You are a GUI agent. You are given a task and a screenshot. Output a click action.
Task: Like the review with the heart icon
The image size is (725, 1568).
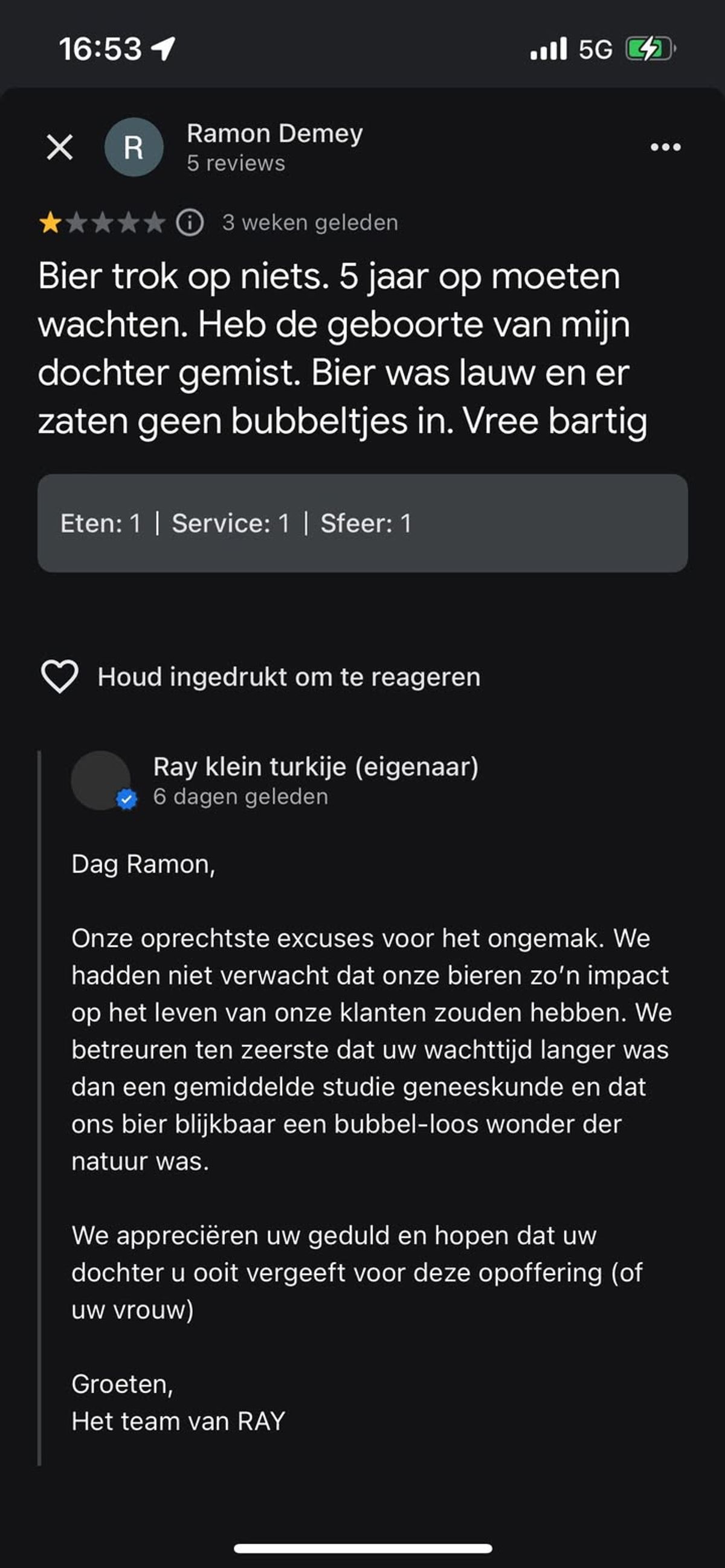click(60, 676)
